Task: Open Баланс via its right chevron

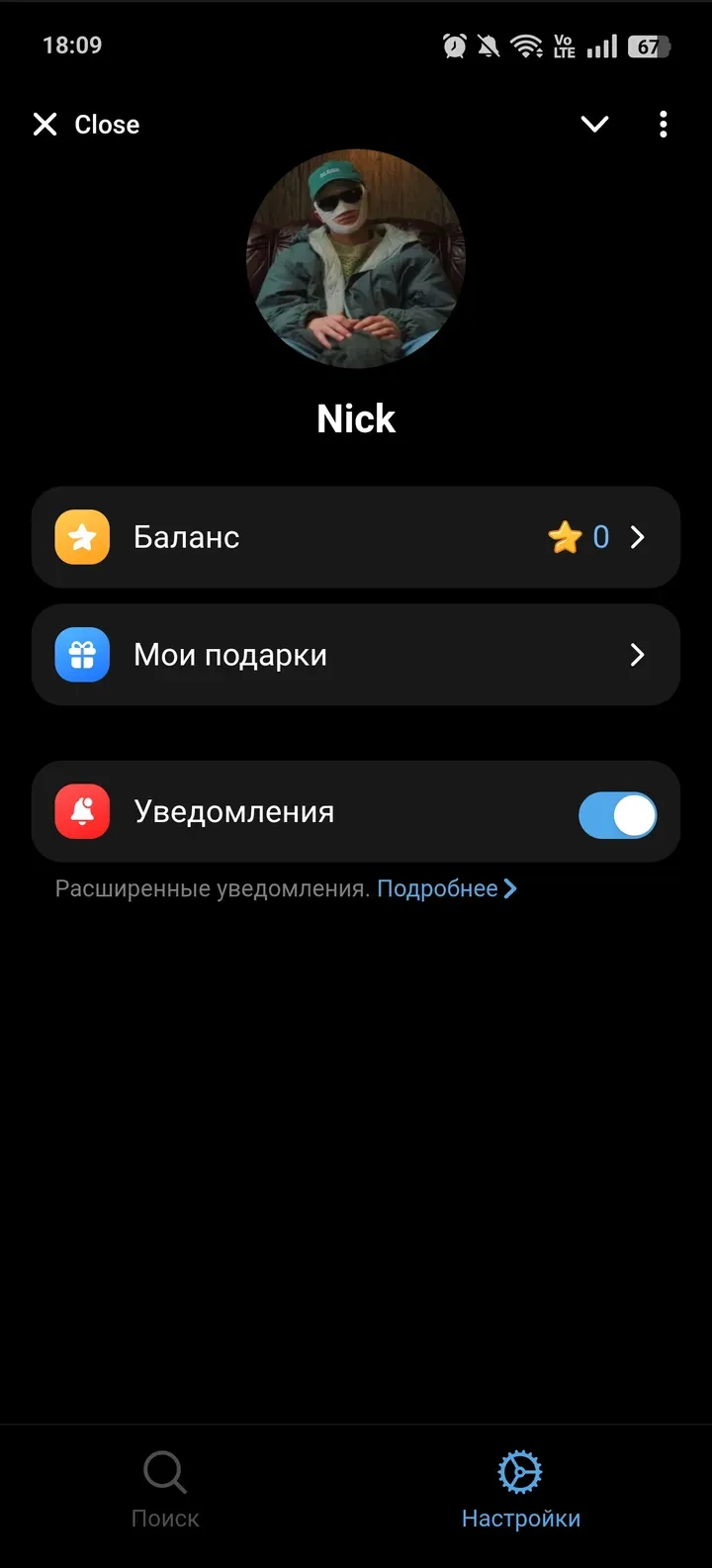Action: pos(638,537)
